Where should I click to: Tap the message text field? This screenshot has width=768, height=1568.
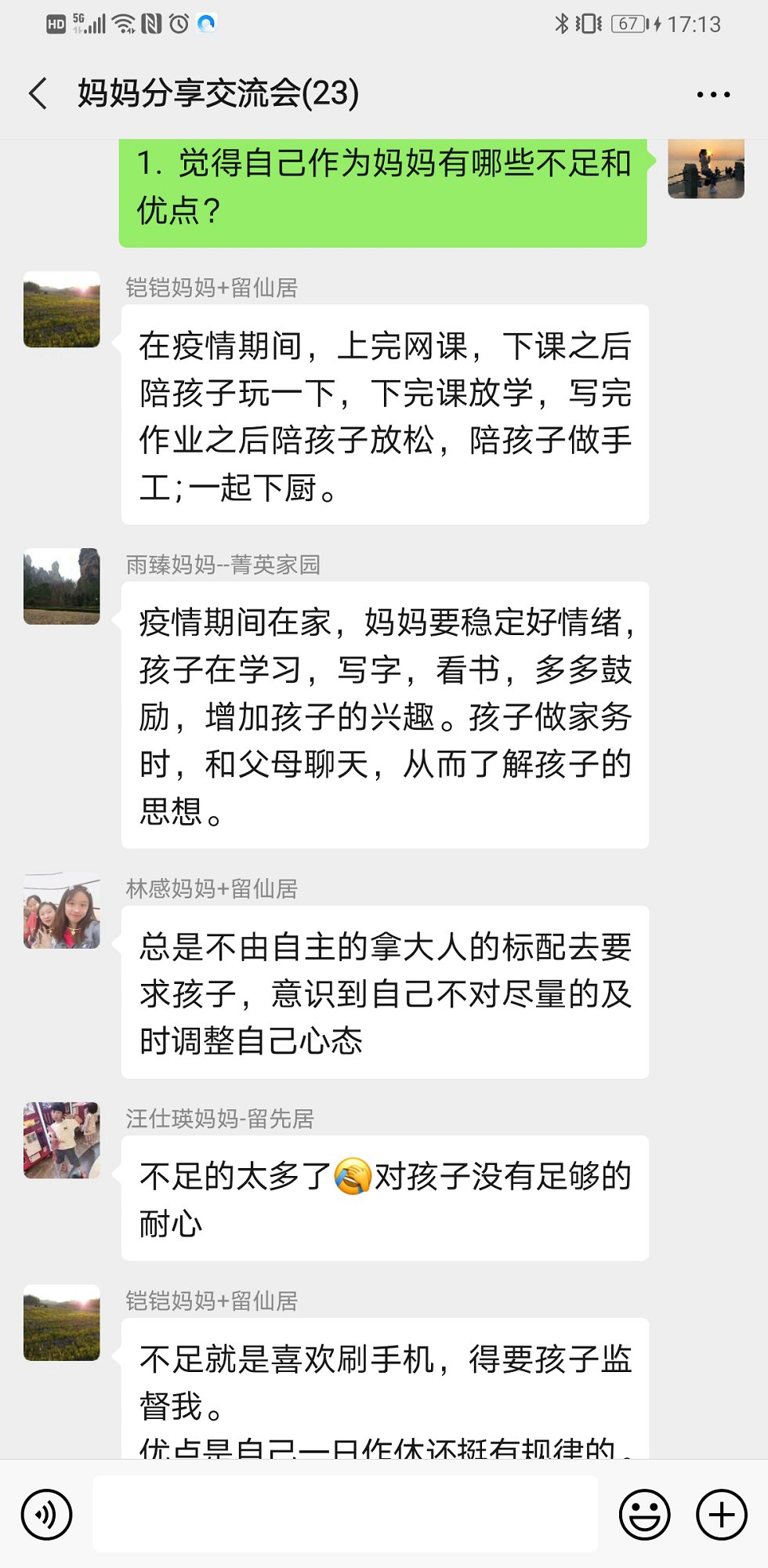pos(345,1514)
